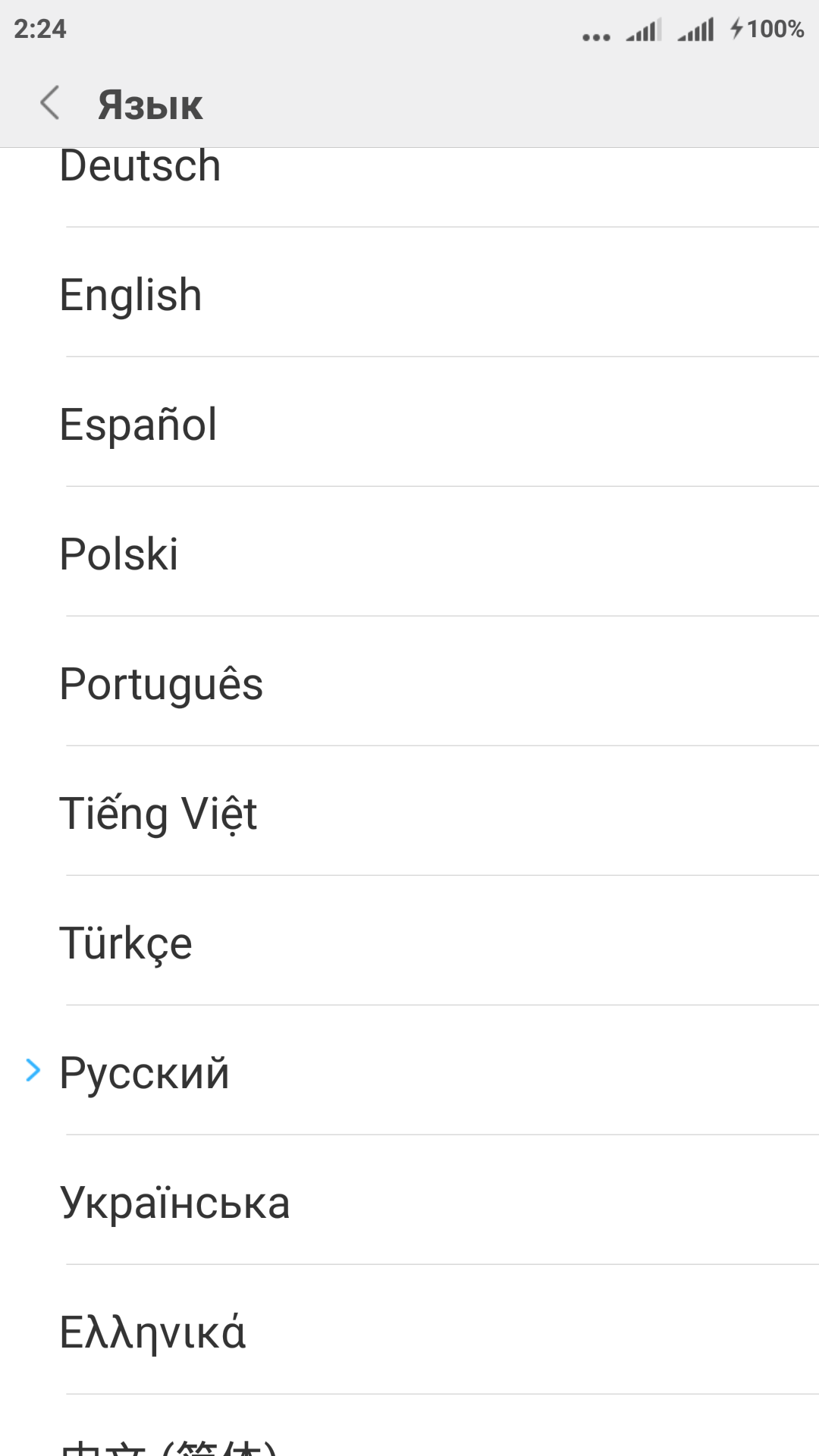Pick Polski as the system language
The image size is (819, 1456).
(409, 552)
